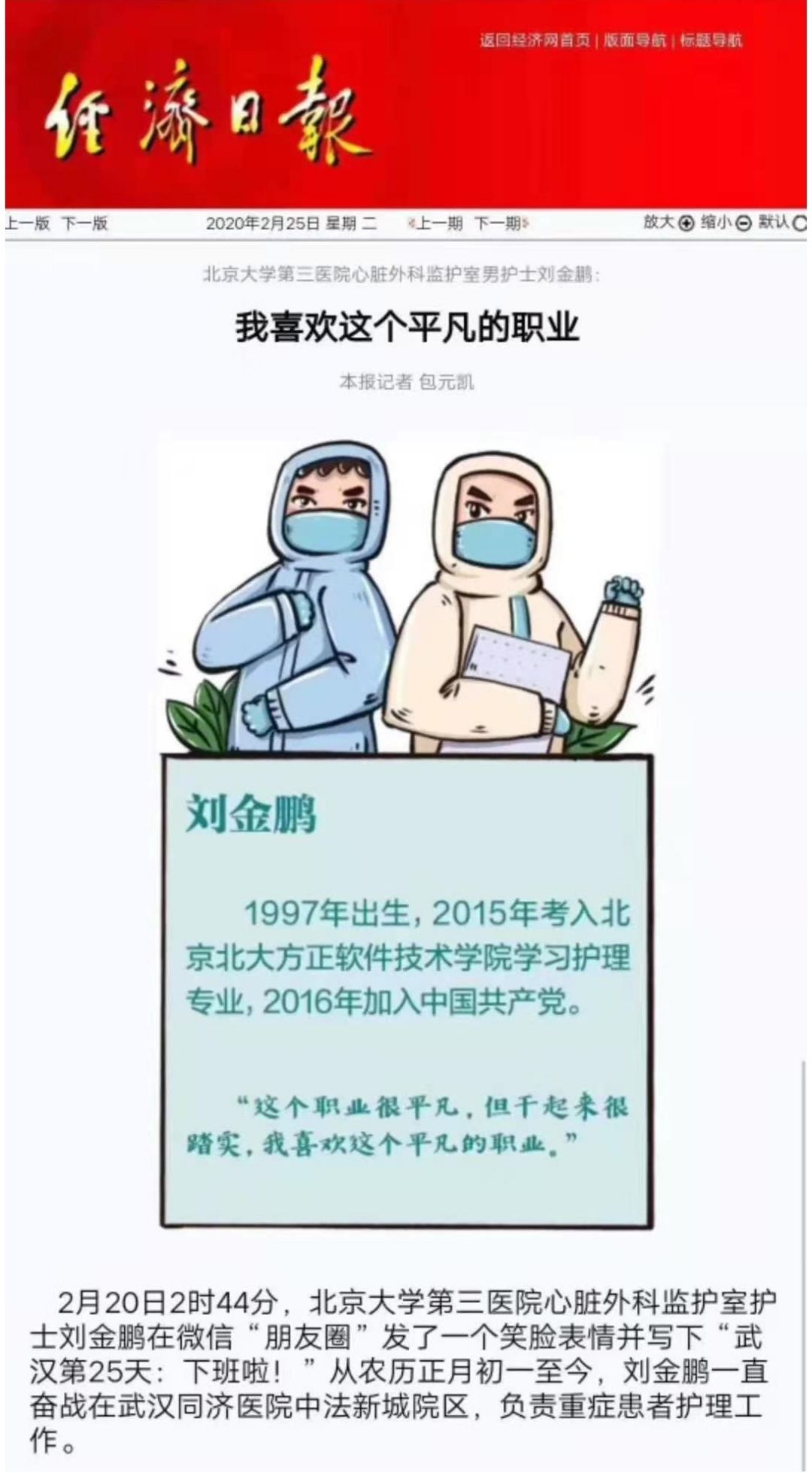Go to next issue 下一期
The height and width of the screenshot is (1473, 812).
pyautogui.click(x=498, y=223)
